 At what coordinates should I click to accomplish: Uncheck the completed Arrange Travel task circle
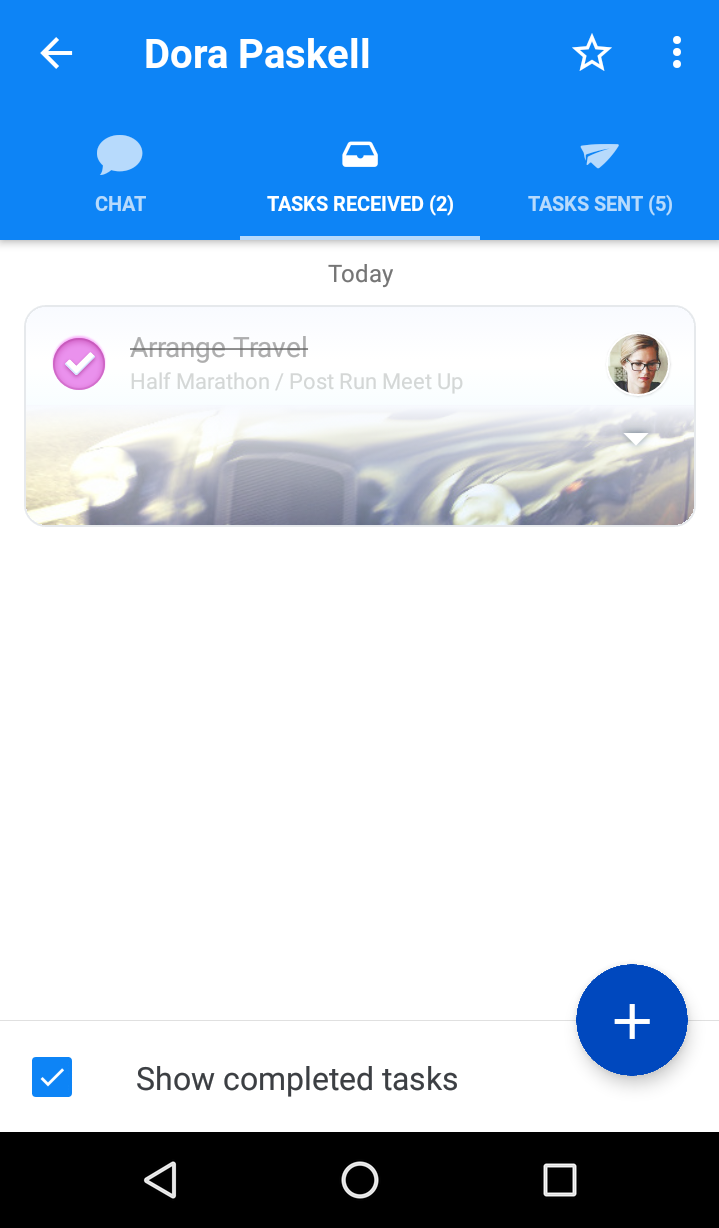(x=79, y=363)
